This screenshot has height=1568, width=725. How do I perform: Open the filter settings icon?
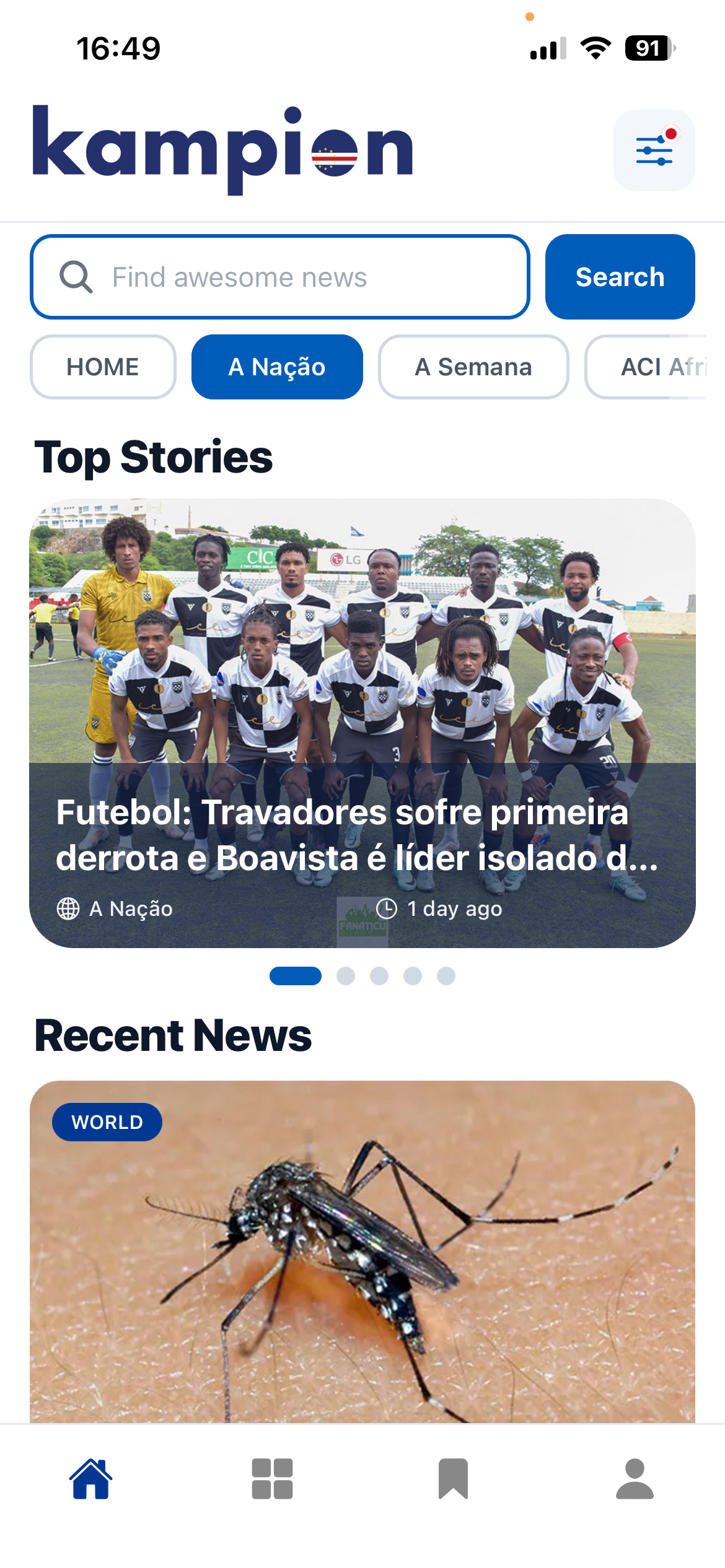click(654, 150)
